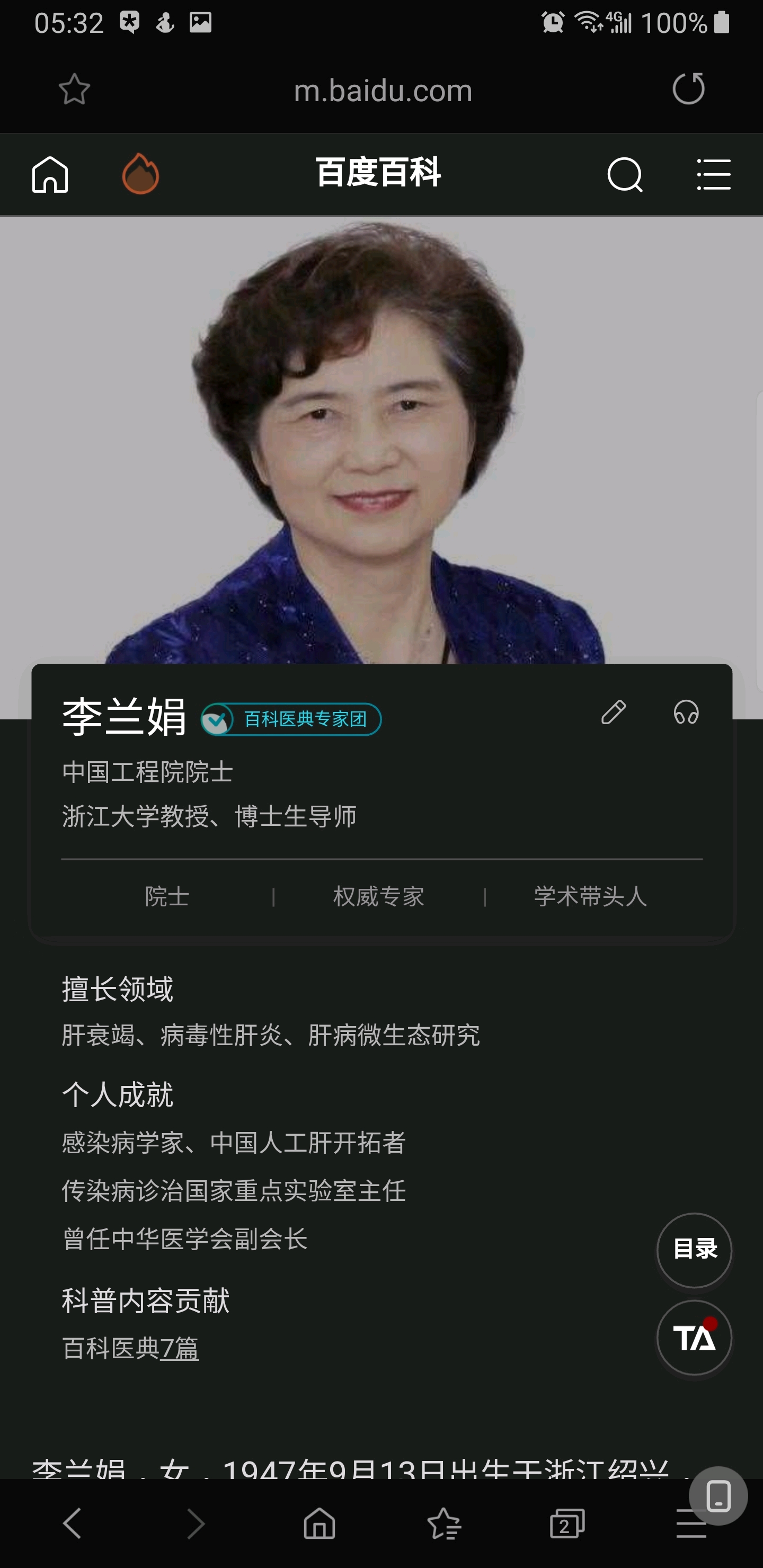Go back in the browser

pyautogui.click(x=73, y=1524)
